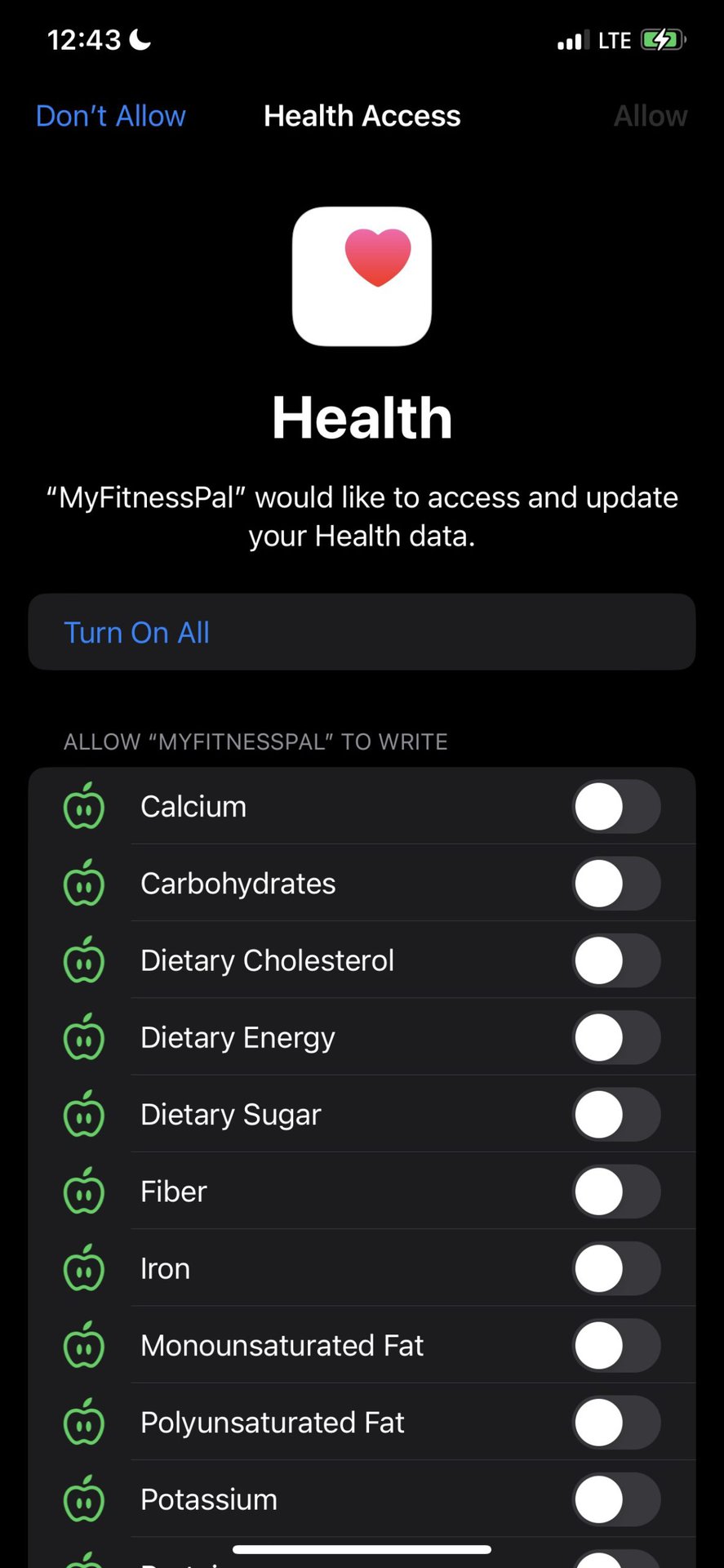The image size is (724, 1568).
Task: Turn on the Fiber toggle
Action: tap(616, 1192)
